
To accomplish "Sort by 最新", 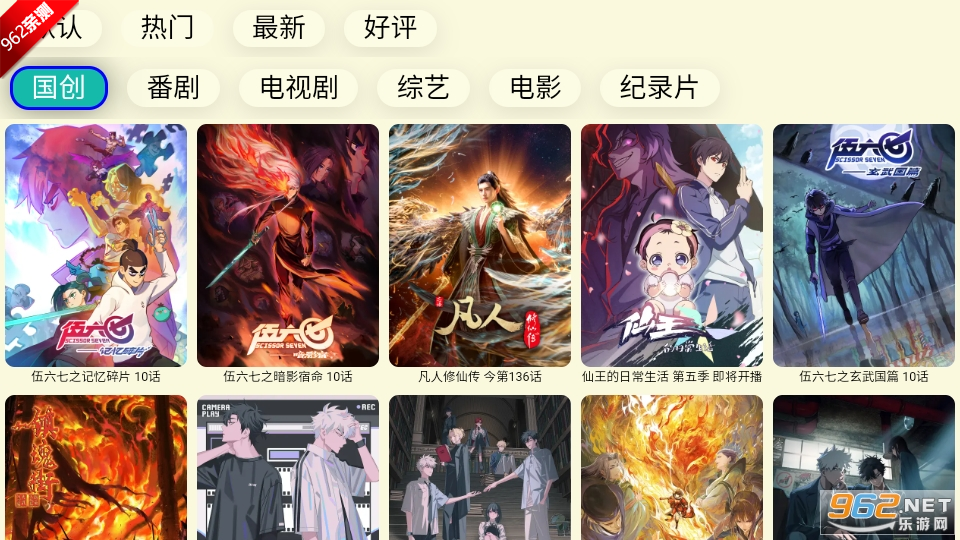I will [x=279, y=28].
